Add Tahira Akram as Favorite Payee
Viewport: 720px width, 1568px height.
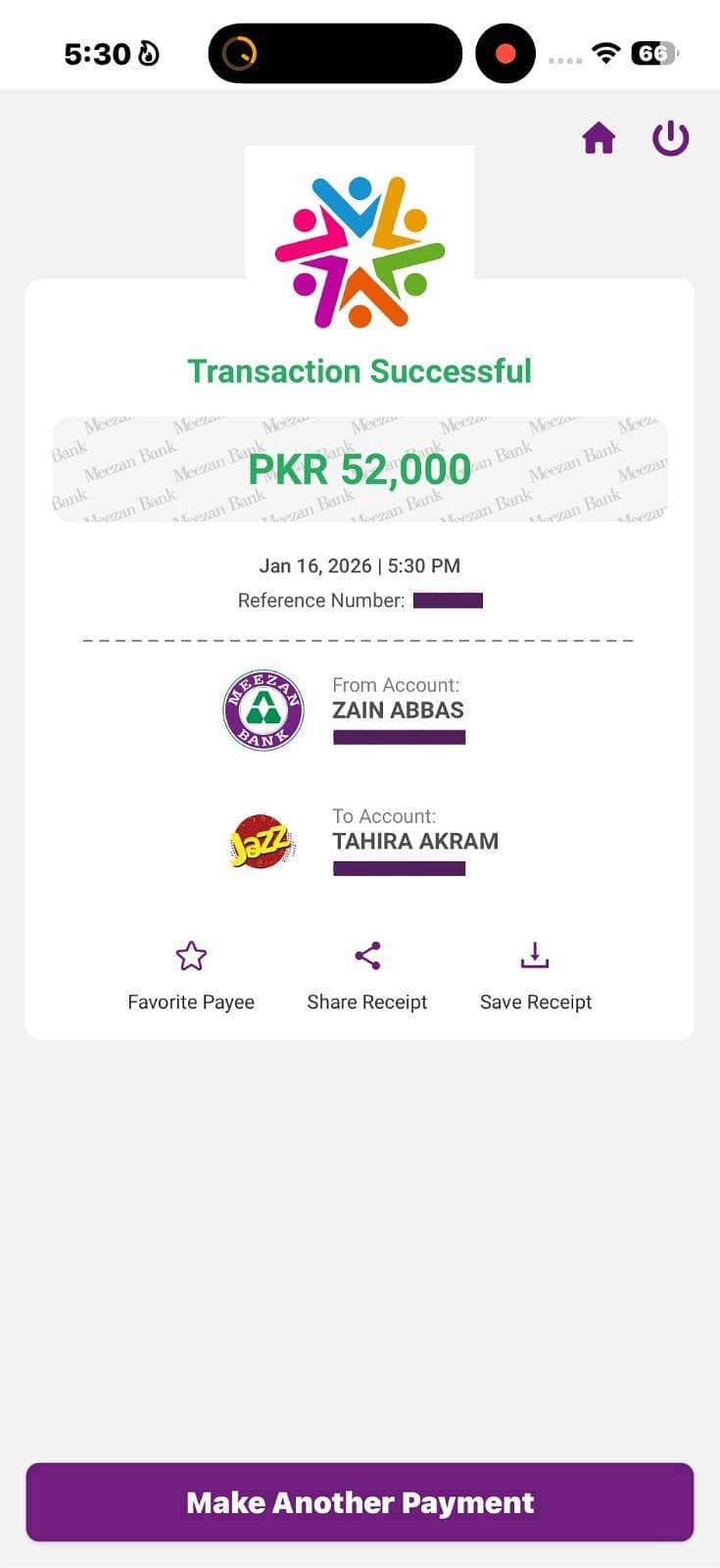191,975
